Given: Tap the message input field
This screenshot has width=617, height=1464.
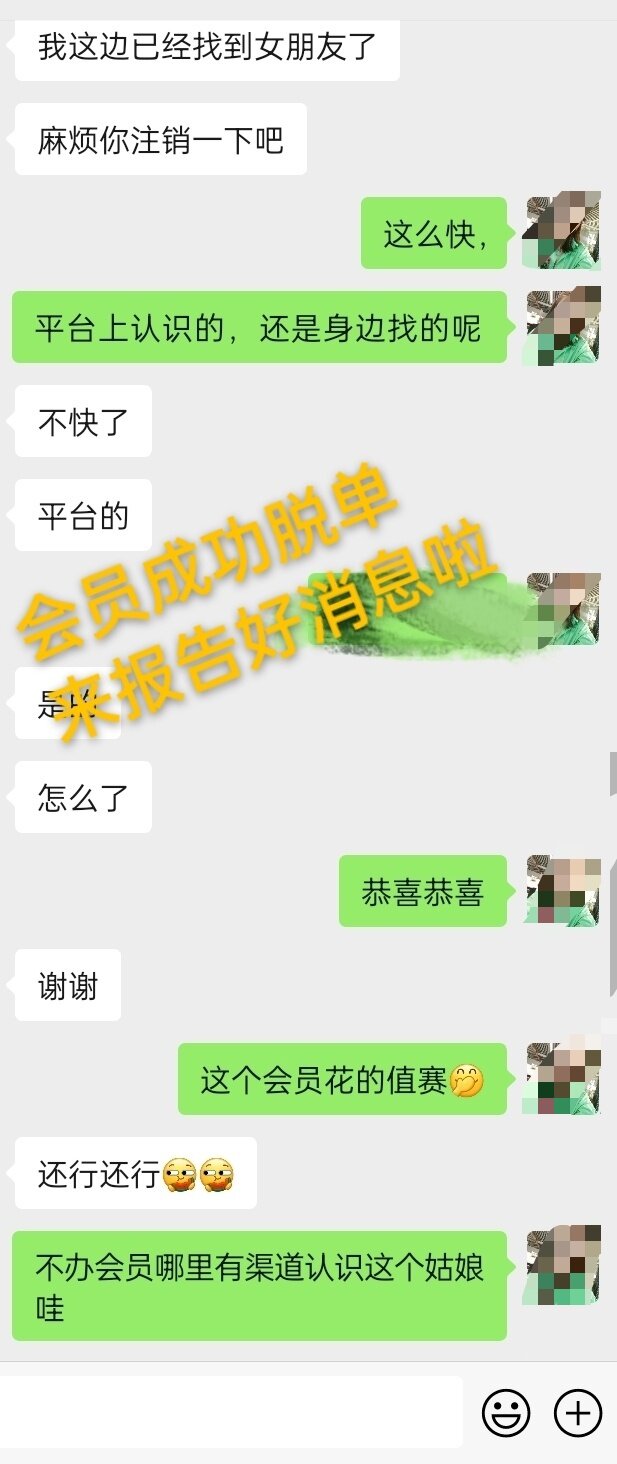Looking at the screenshot, I should pos(230,1412).
